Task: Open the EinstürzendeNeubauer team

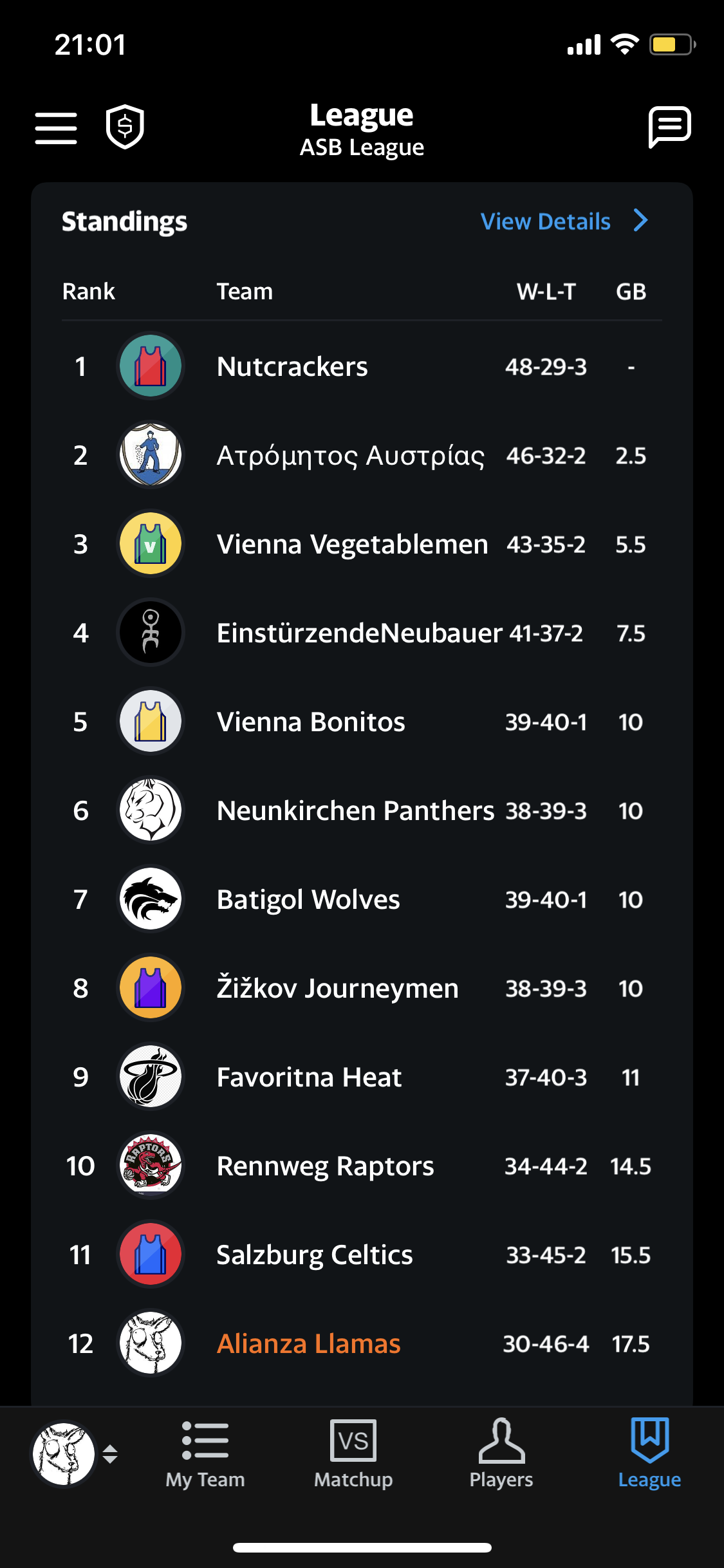Action: [x=362, y=633]
